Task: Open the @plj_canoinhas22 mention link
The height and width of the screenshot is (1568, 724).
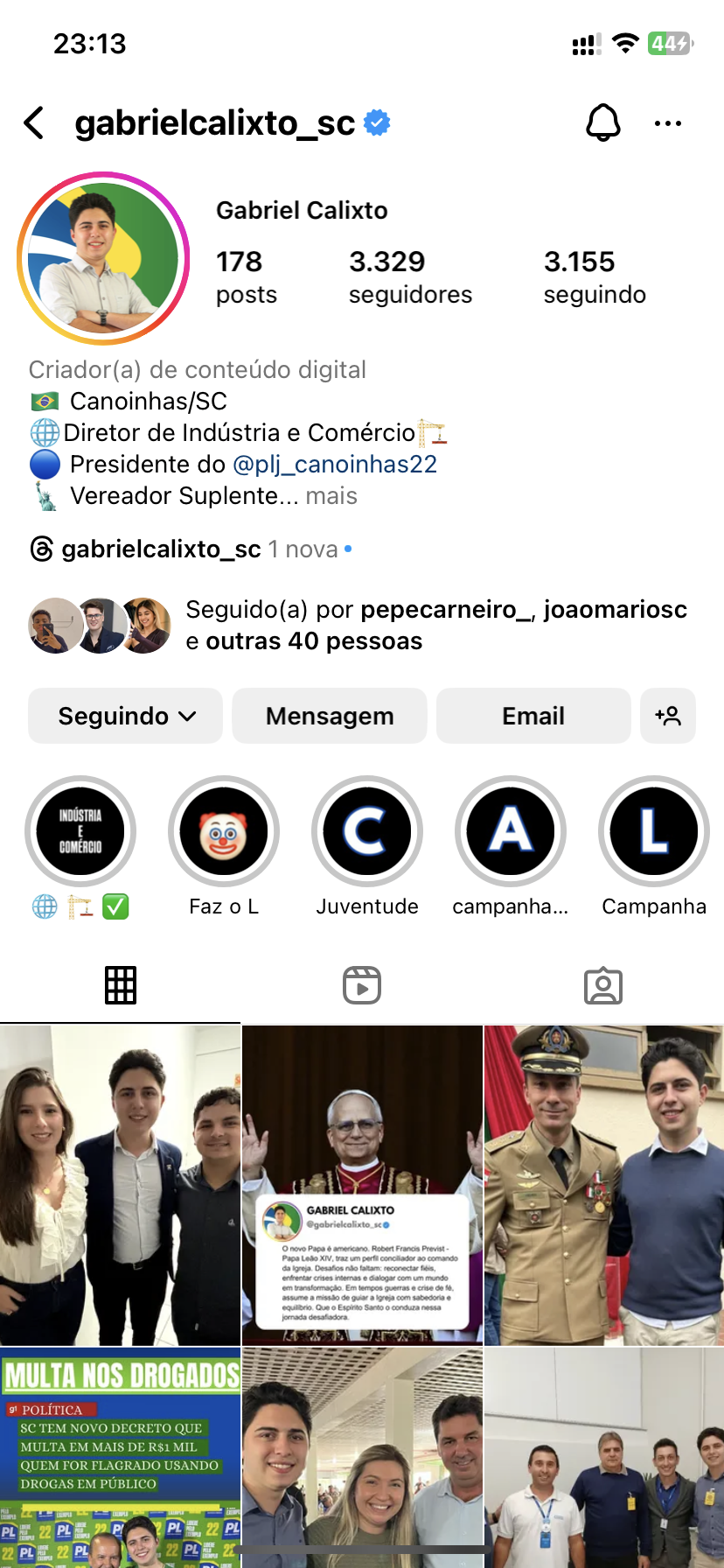Action: point(334,465)
